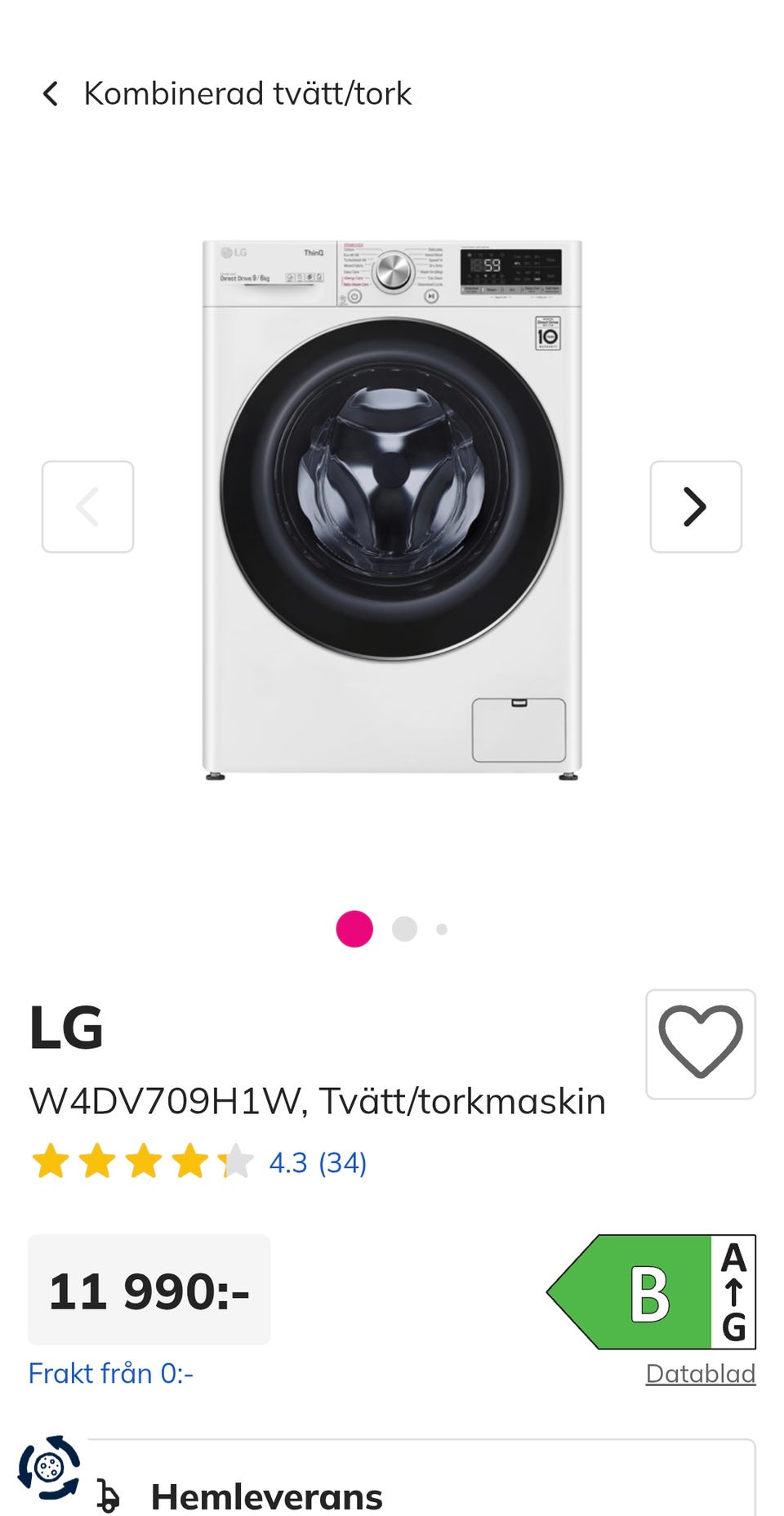Go back to Kombinerad tvätt/tork
The width and height of the screenshot is (784, 1516).
[x=51, y=94]
